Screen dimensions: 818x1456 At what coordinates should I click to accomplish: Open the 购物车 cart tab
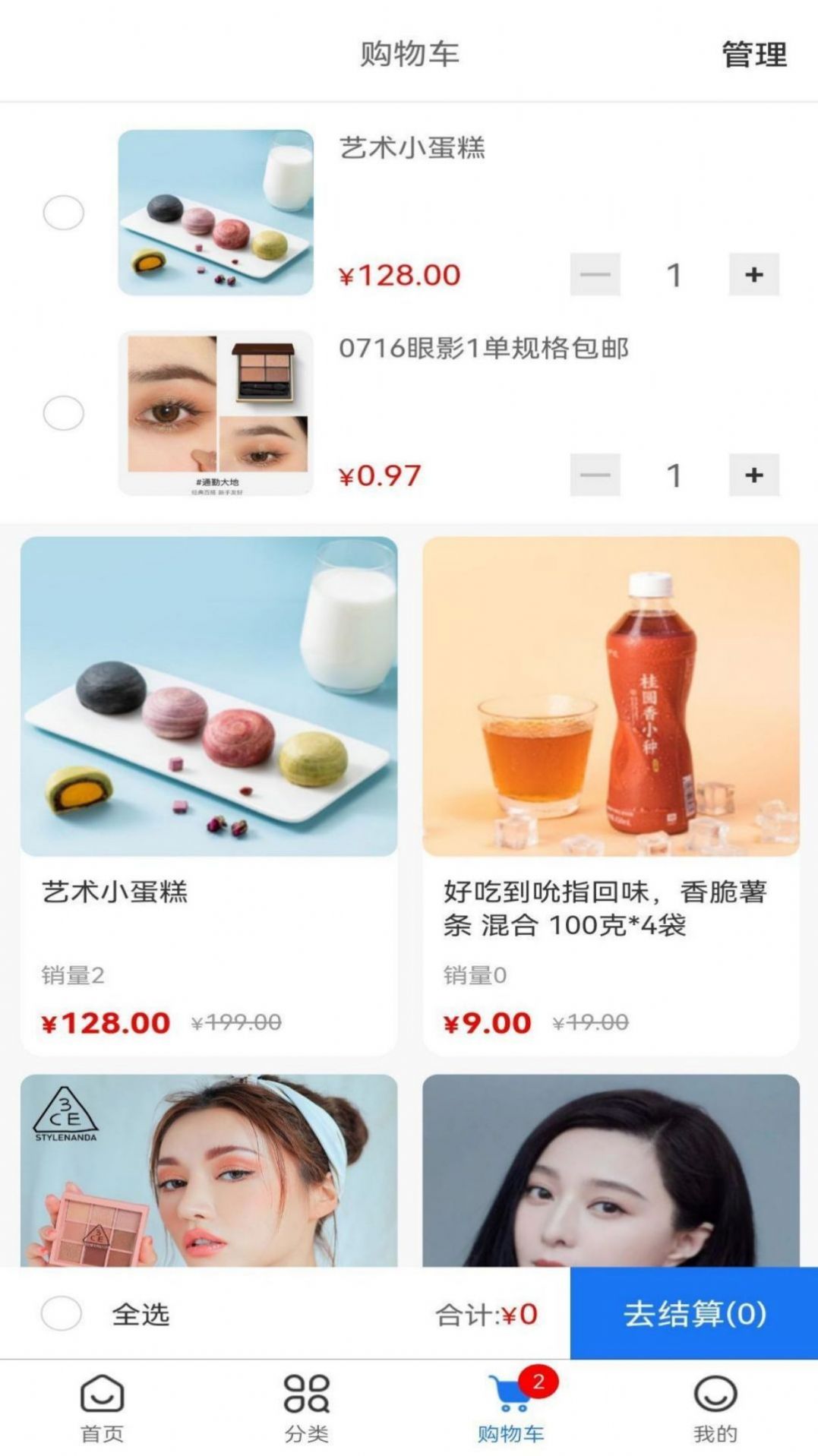511,1407
